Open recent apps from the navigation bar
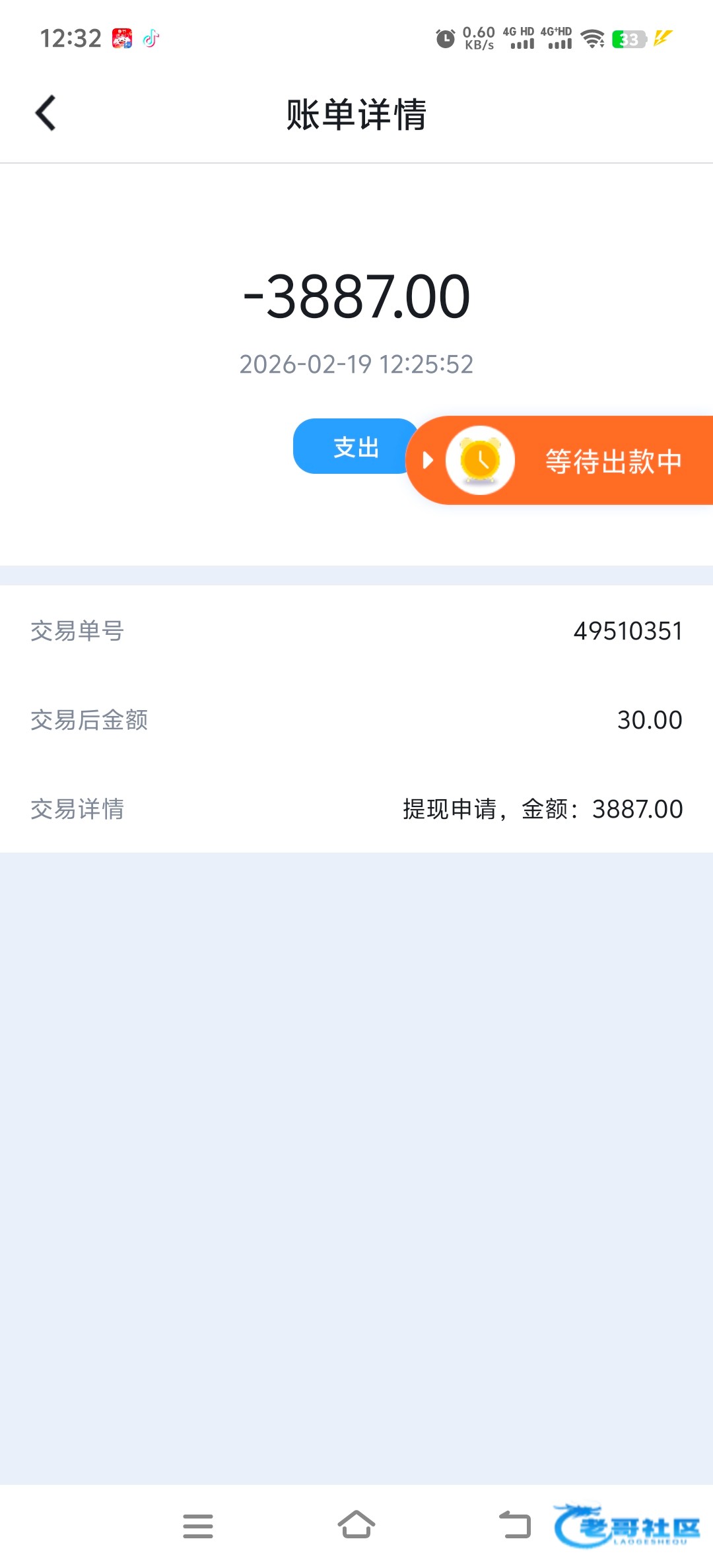This screenshot has width=713, height=1568. pos(198,1526)
